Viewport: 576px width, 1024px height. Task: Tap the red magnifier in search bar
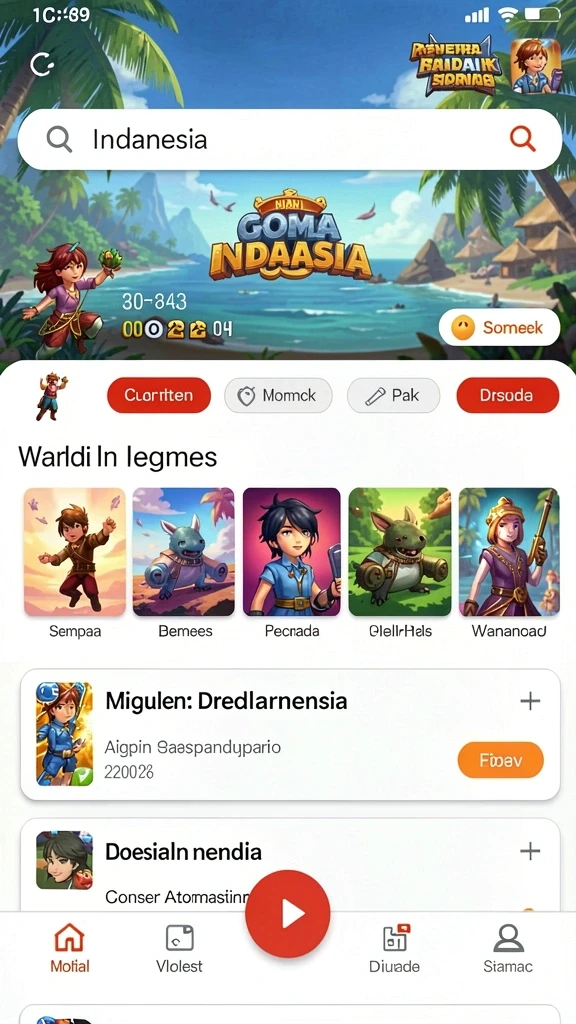tap(522, 138)
